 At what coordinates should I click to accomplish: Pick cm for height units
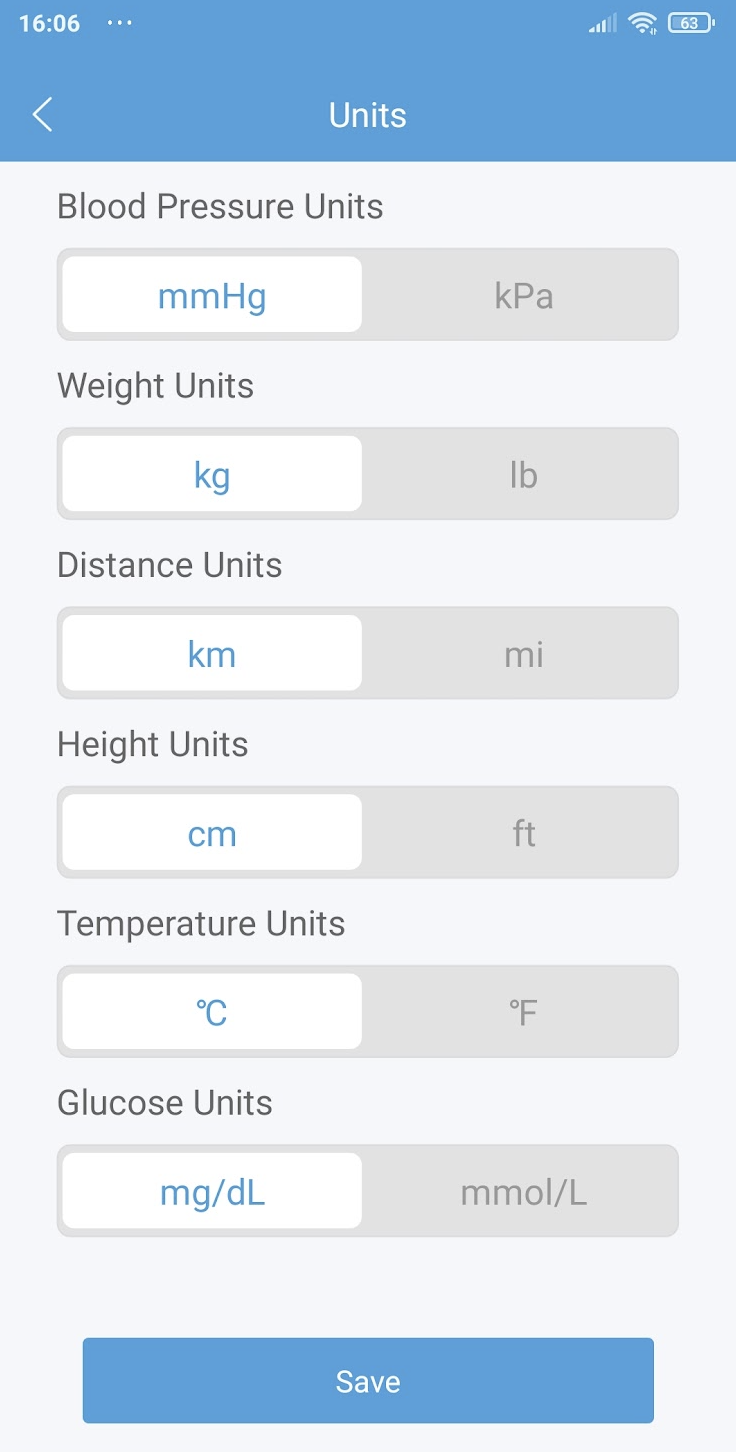[x=212, y=832]
